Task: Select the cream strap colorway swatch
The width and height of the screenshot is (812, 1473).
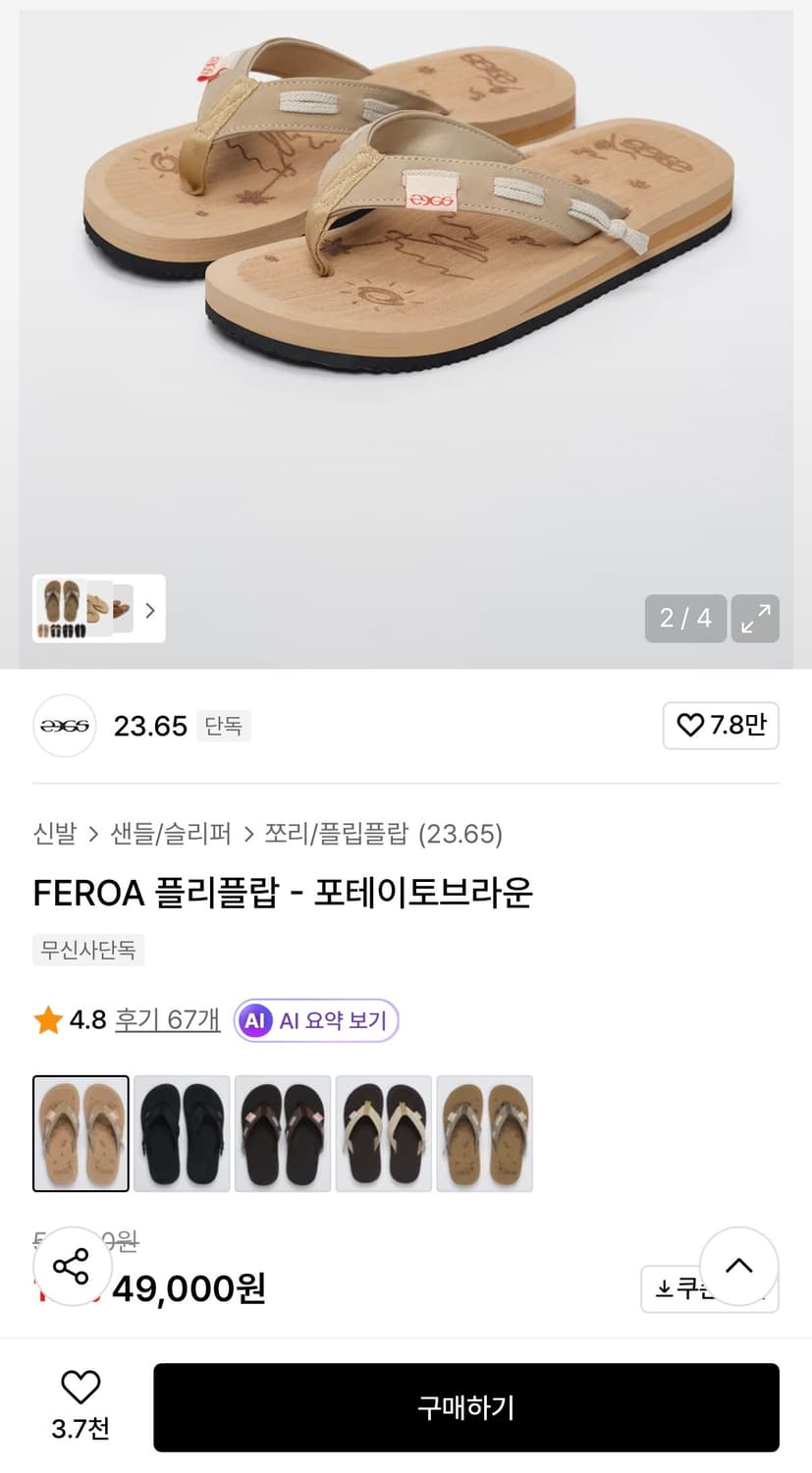Action: pos(383,1133)
